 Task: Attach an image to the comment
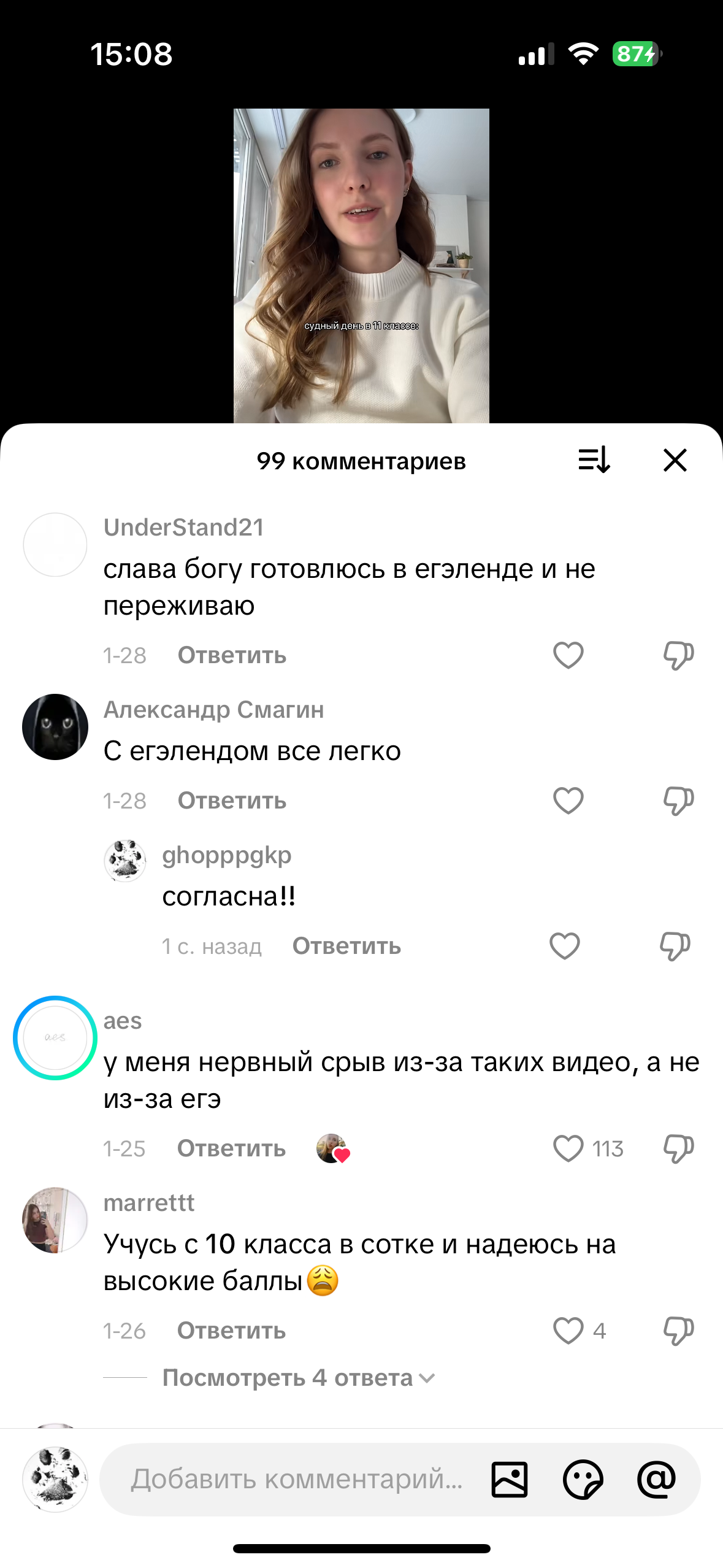(x=509, y=1479)
